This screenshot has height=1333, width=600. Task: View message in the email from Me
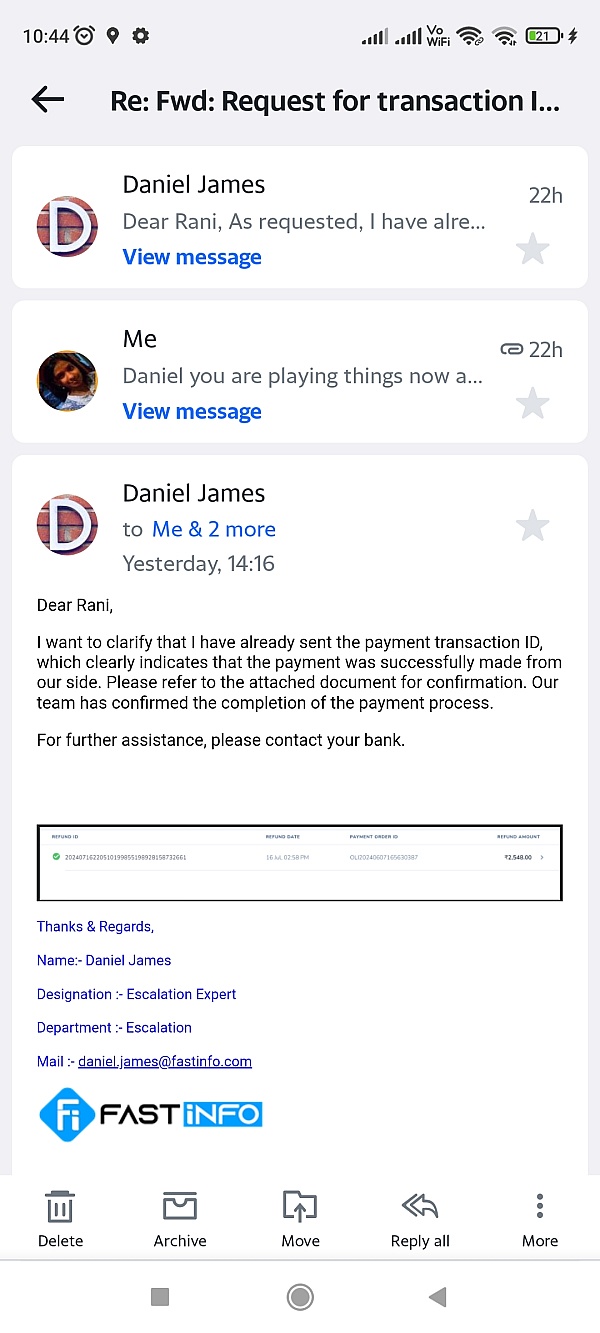pyautogui.click(x=192, y=411)
